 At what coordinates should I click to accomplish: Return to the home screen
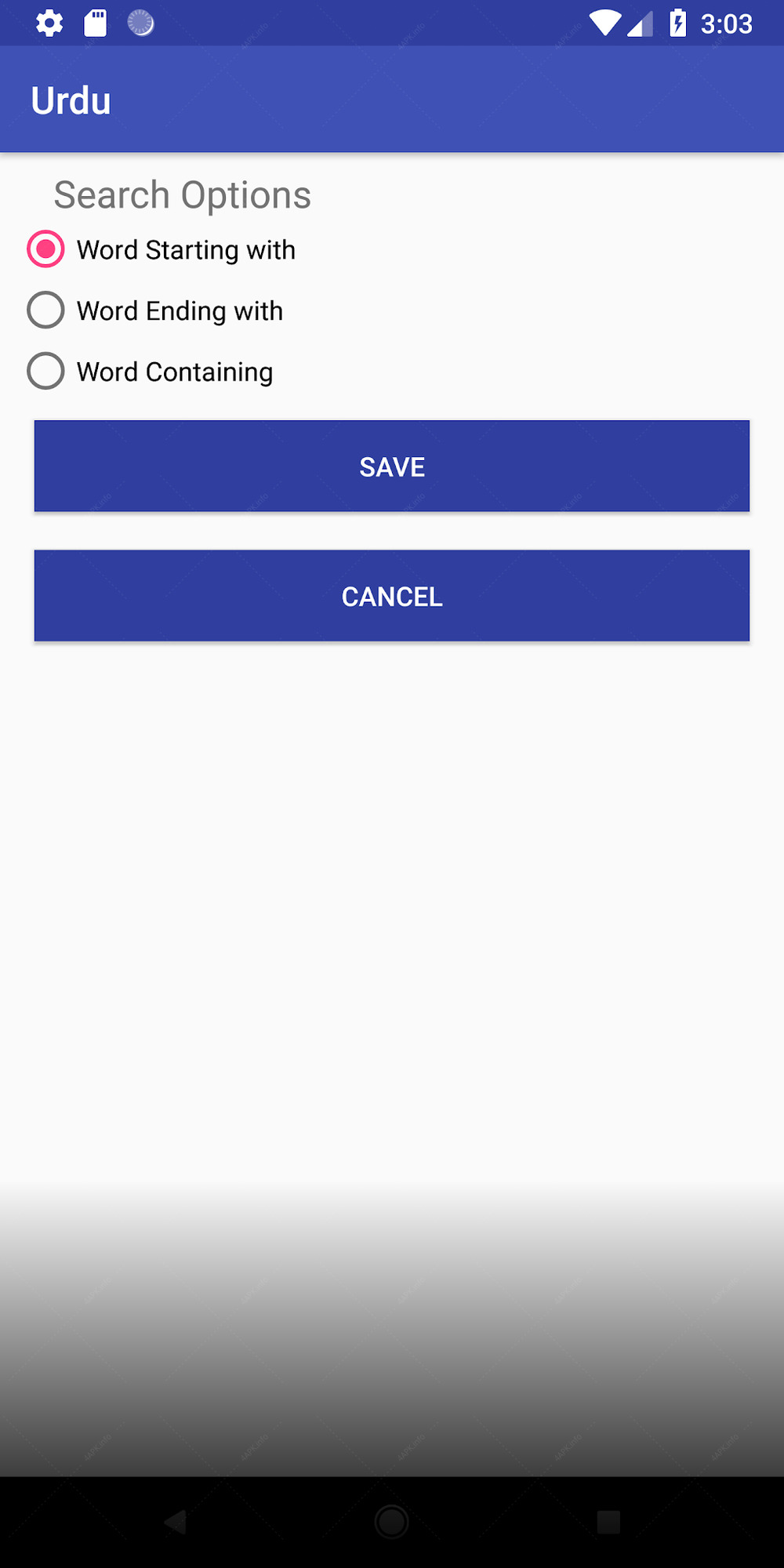point(392,1523)
